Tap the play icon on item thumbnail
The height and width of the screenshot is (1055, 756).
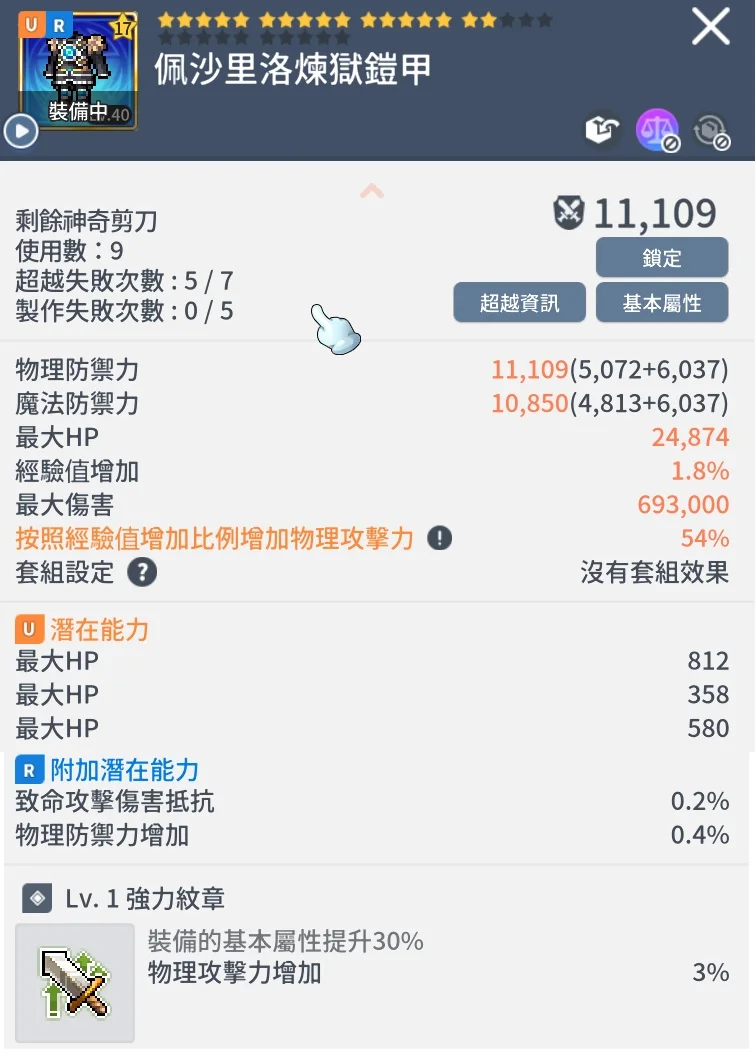coord(20,131)
